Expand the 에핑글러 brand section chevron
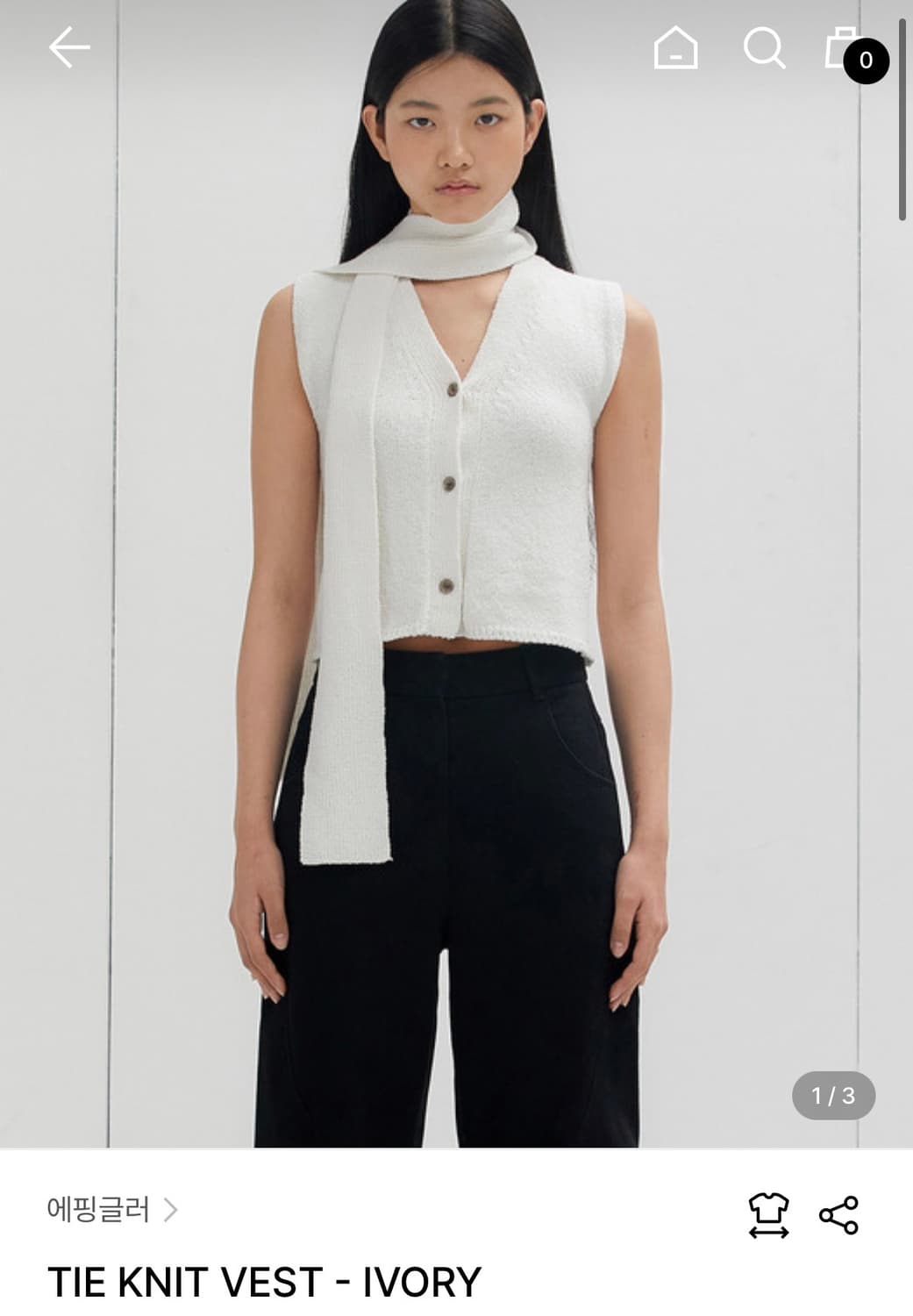 172,1211
